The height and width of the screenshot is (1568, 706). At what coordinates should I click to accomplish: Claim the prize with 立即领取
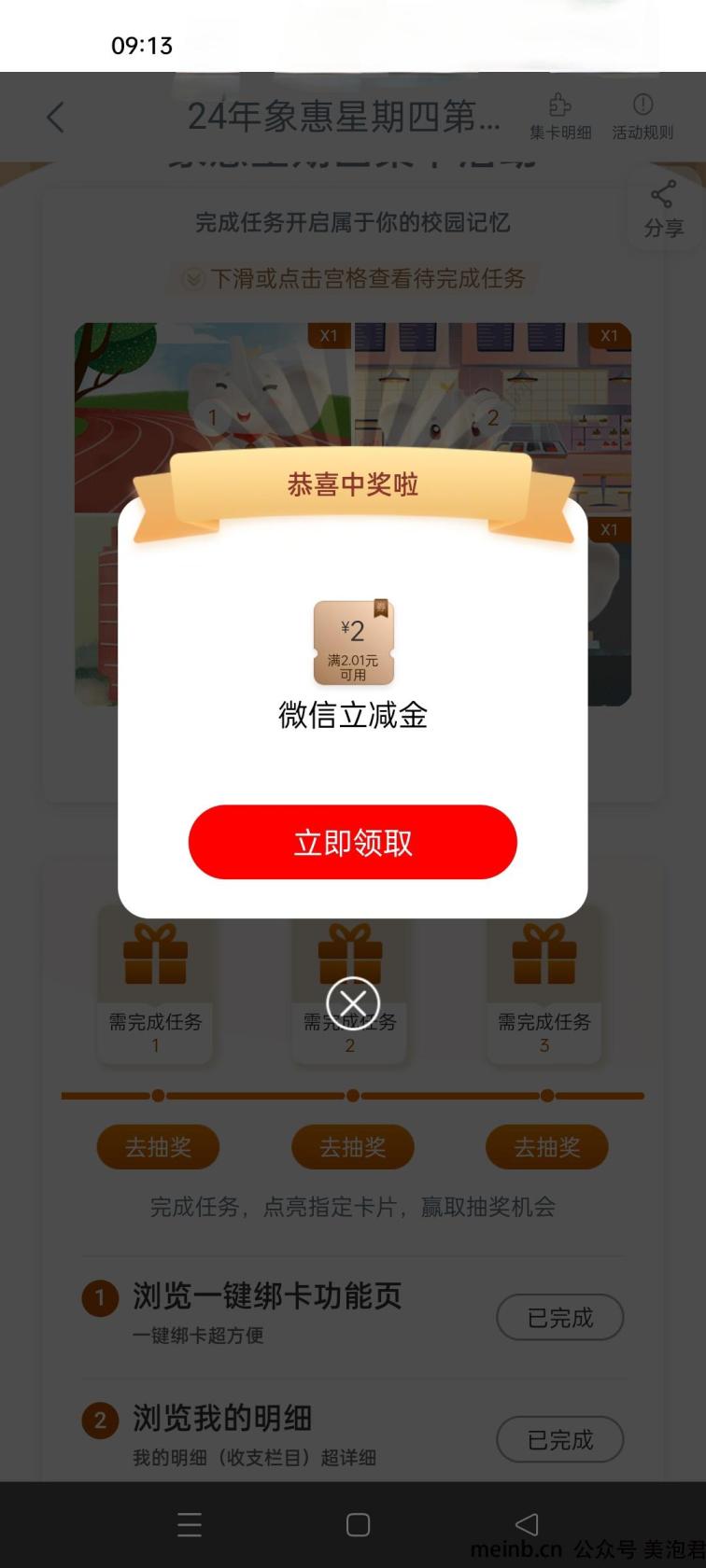[352, 842]
